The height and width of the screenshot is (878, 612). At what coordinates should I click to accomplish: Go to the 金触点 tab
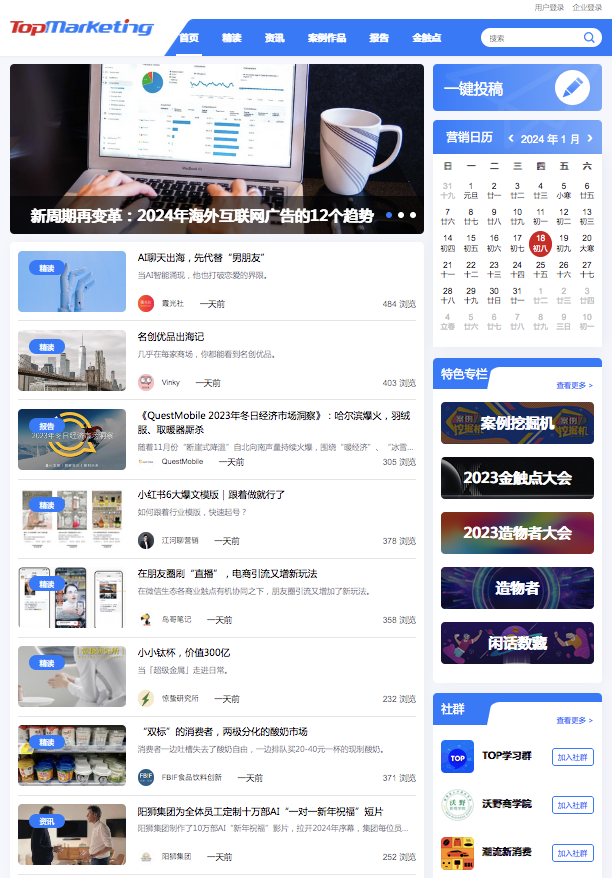427,38
